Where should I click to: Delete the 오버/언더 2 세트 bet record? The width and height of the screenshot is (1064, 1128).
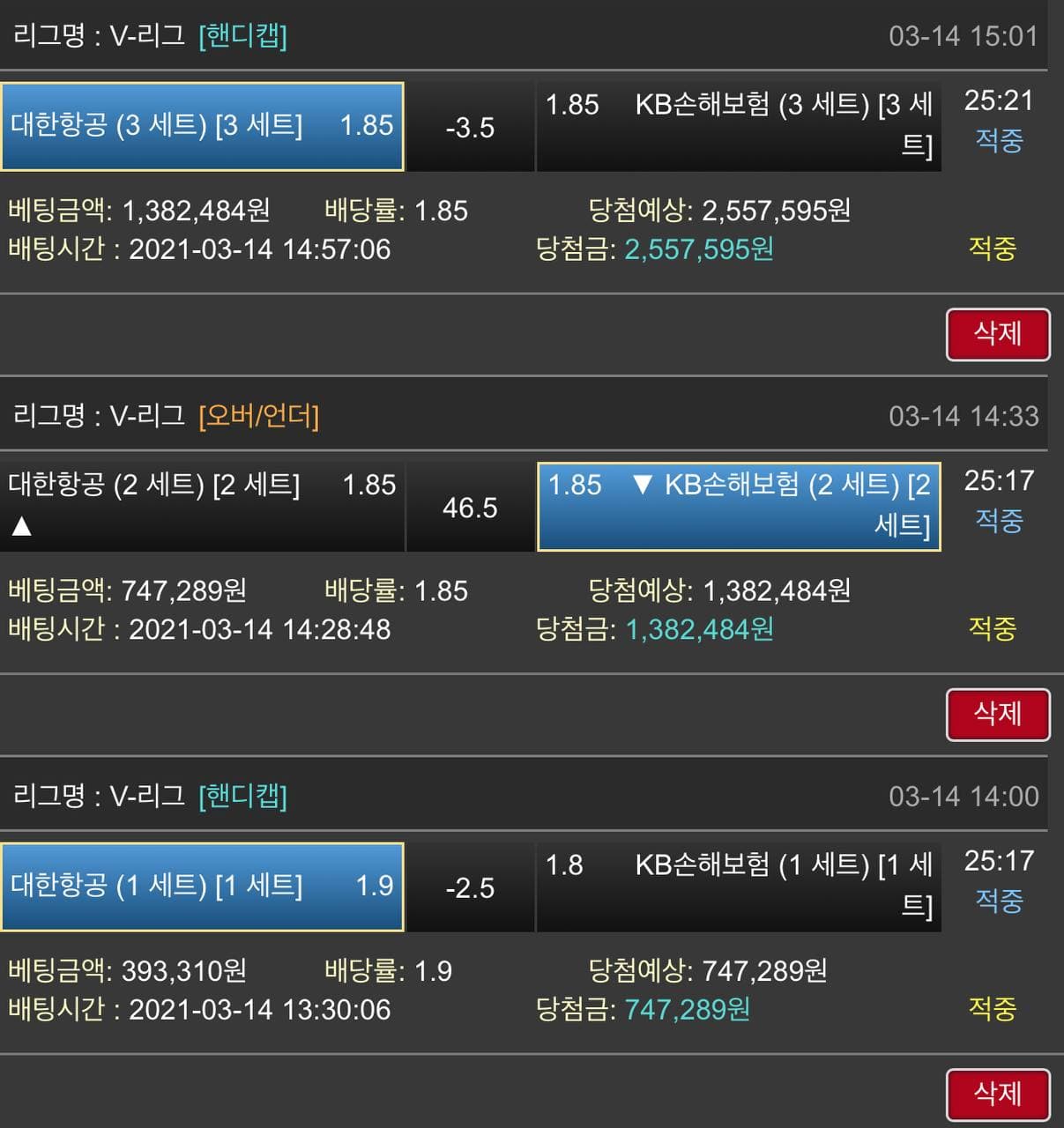(x=998, y=714)
